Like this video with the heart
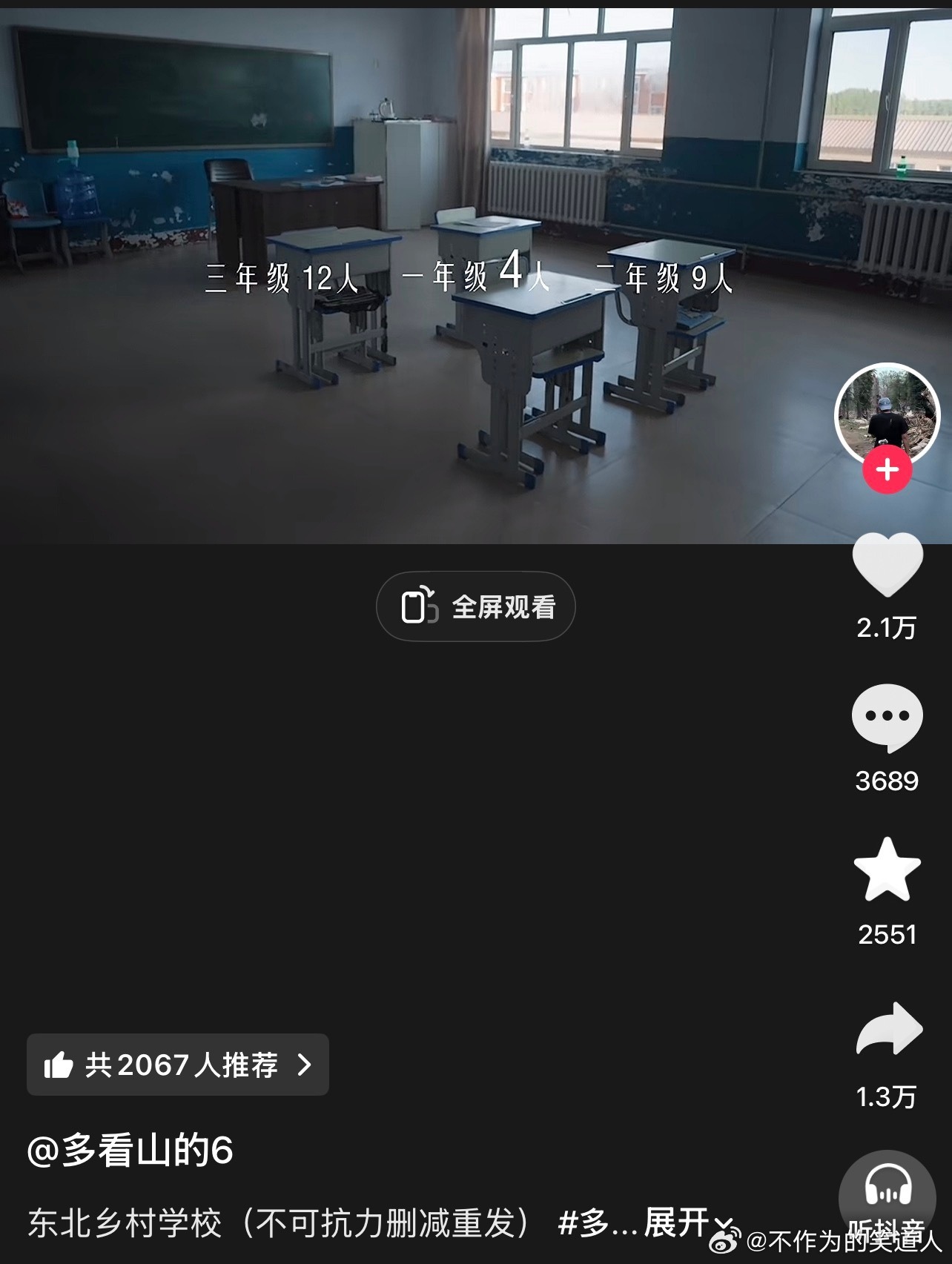The width and height of the screenshot is (952, 1264). pyautogui.click(x=887, y=565)
